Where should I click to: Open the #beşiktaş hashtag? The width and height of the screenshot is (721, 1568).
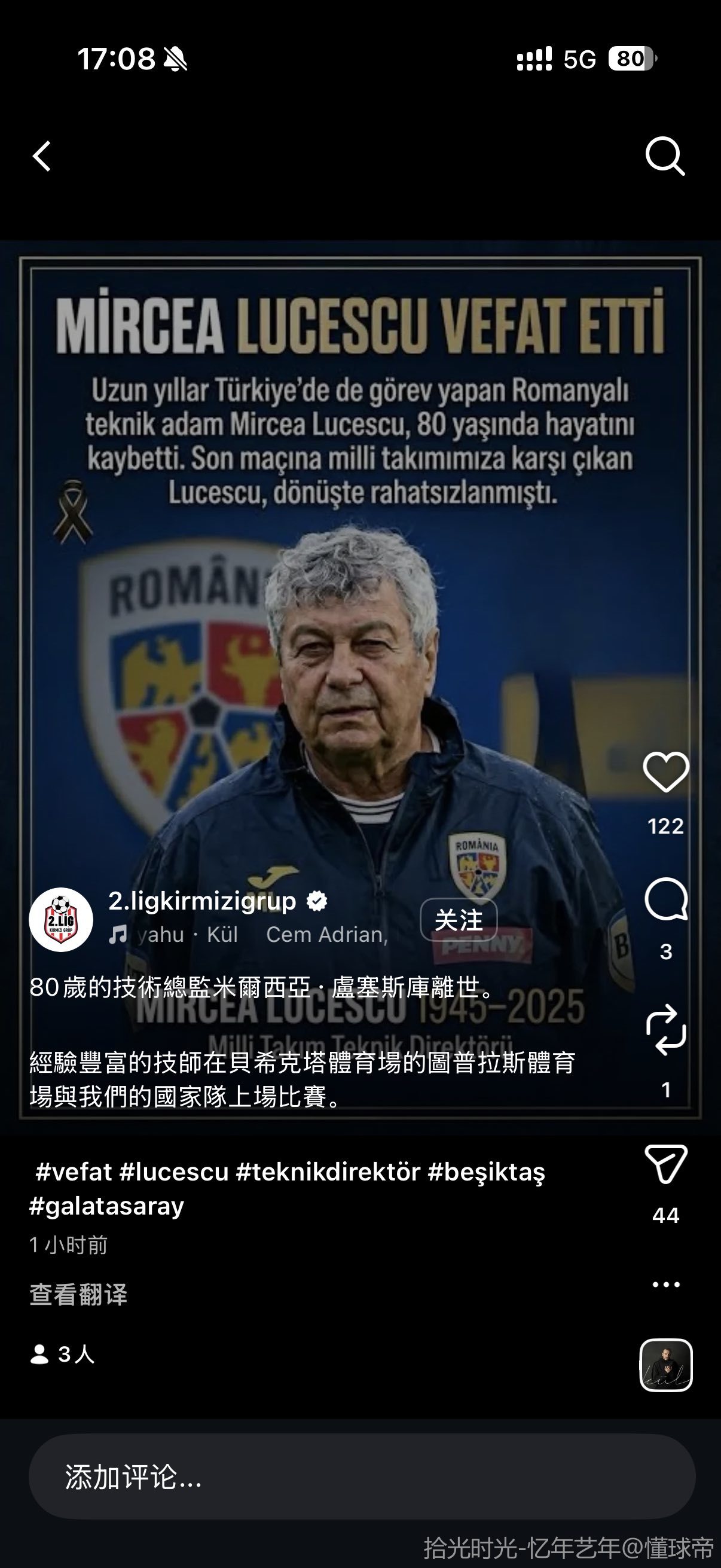click(486, 1172)
